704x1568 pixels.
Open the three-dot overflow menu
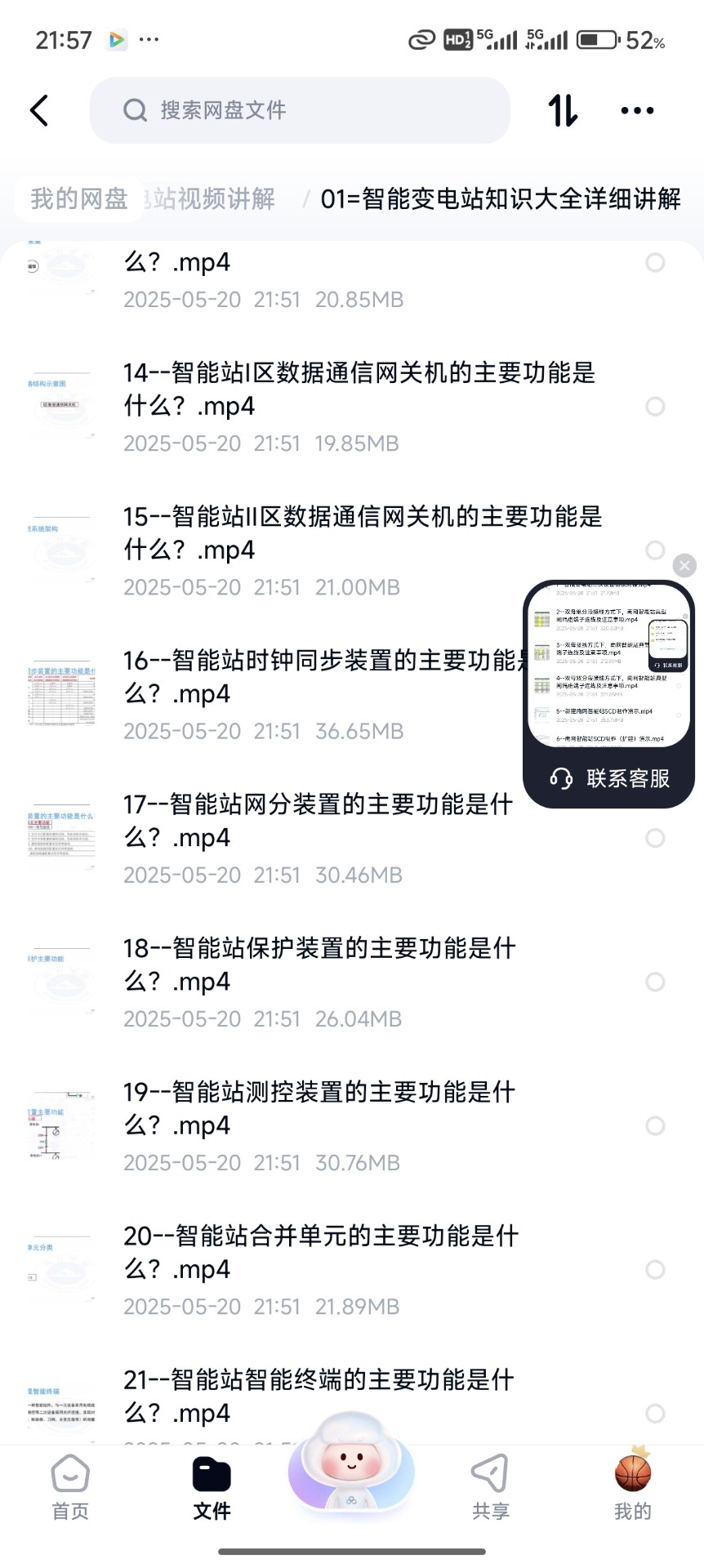637,110
